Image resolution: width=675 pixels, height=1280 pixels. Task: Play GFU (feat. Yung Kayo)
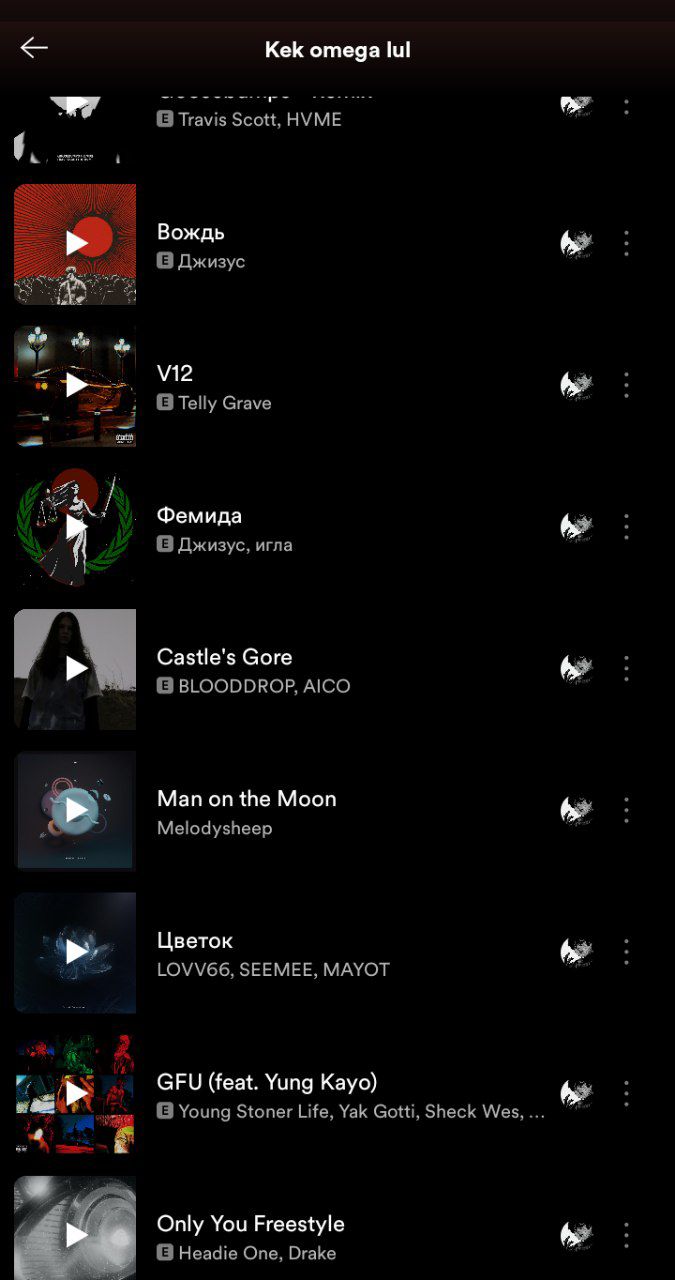76,1094
